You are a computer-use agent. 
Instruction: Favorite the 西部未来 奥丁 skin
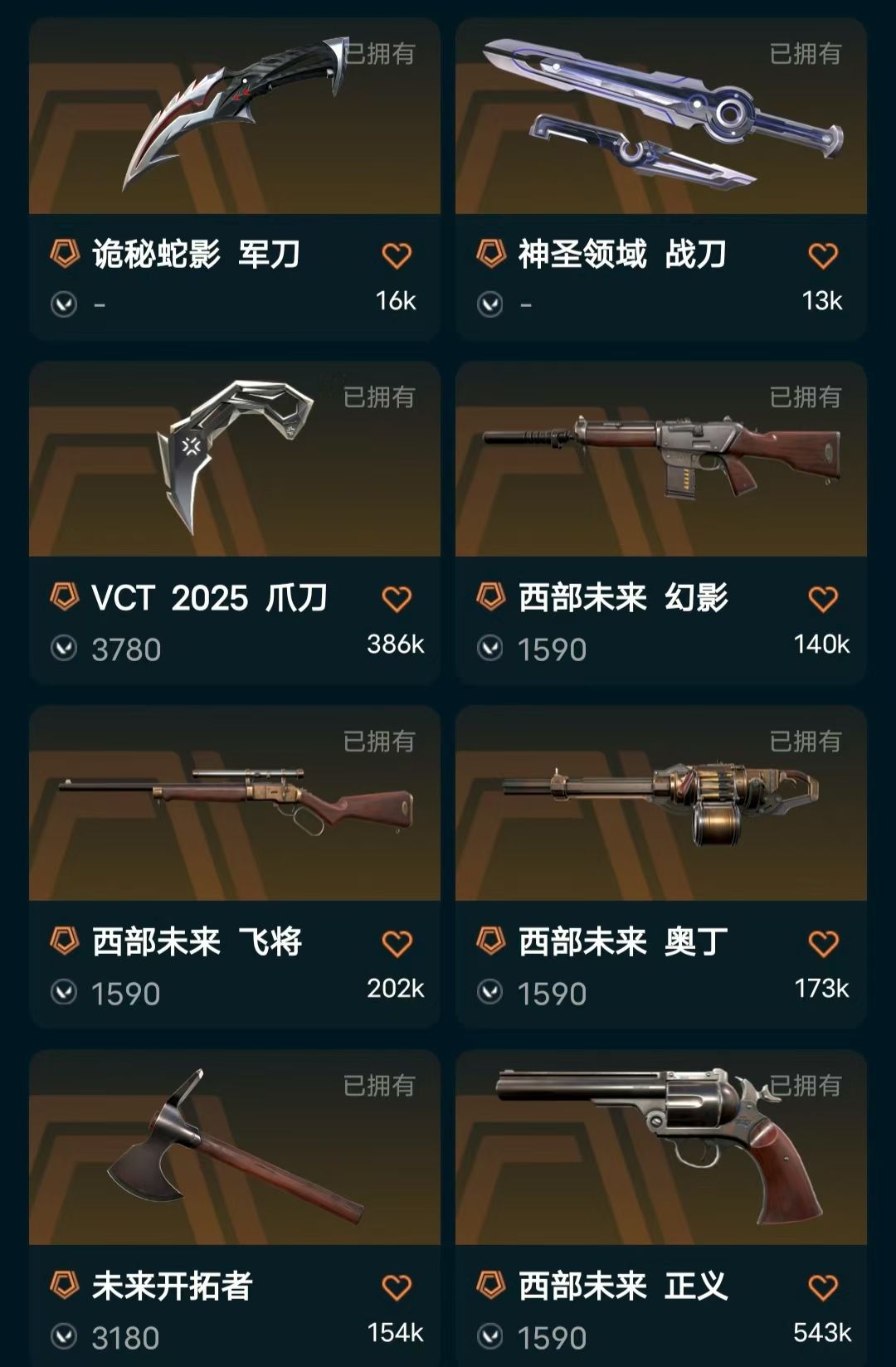(x=823, y=943)
